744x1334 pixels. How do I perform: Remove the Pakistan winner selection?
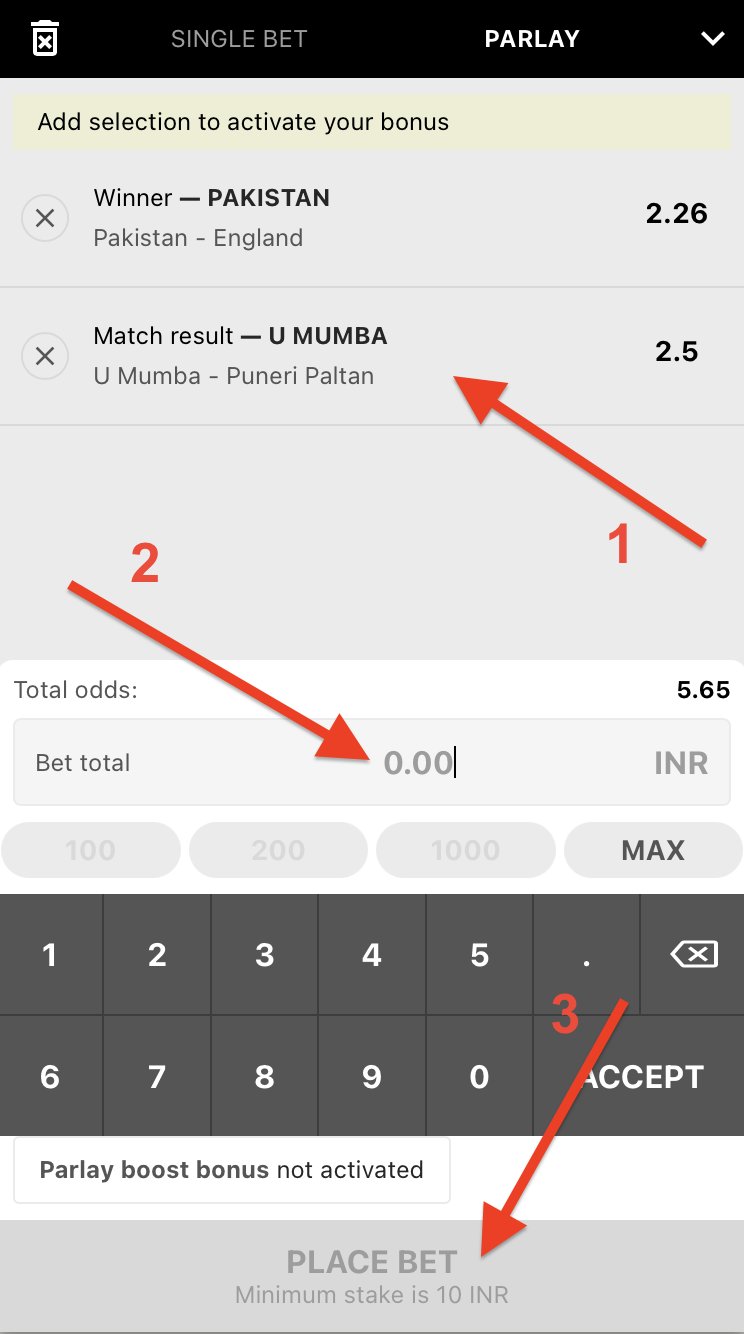click(x=45, y=218)
